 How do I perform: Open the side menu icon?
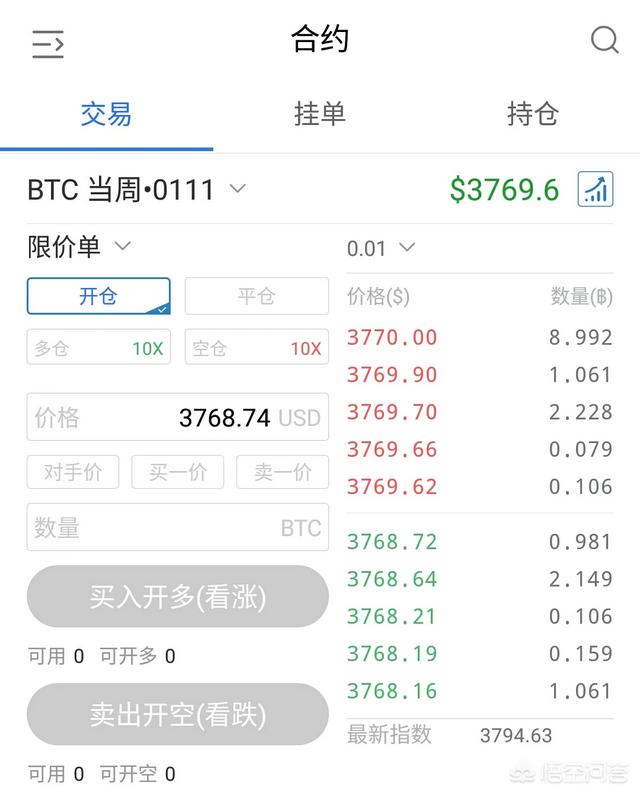48,43
